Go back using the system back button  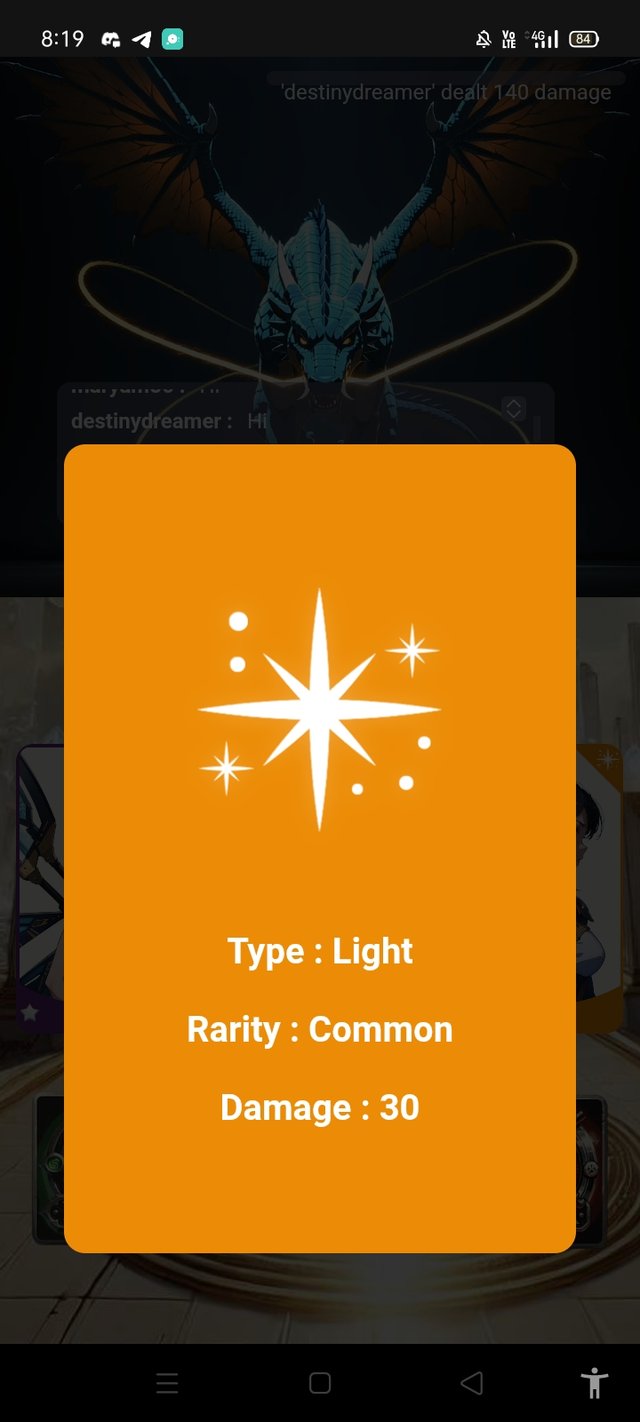pyautogui.click(x=471, y=1383)
